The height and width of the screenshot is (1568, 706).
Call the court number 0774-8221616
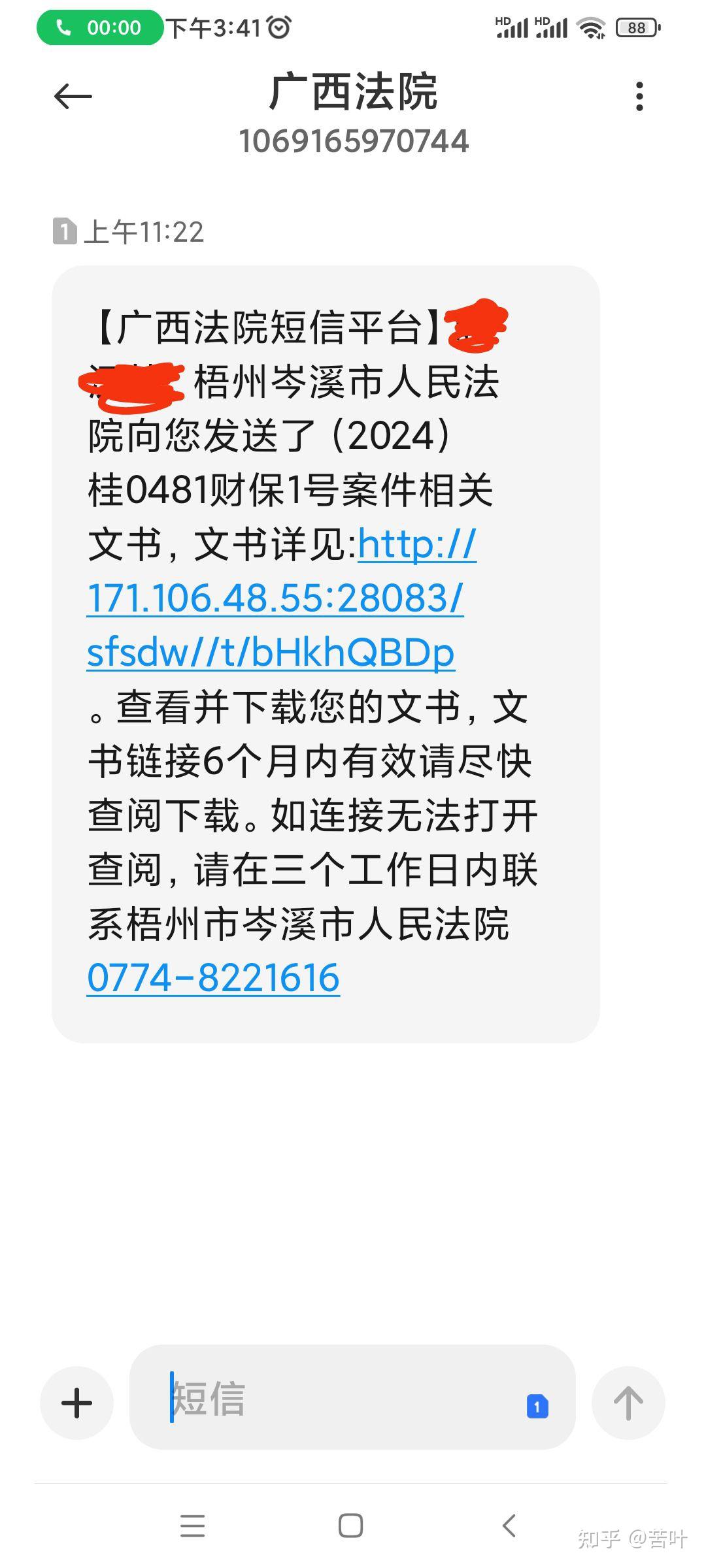click(213, 978)
